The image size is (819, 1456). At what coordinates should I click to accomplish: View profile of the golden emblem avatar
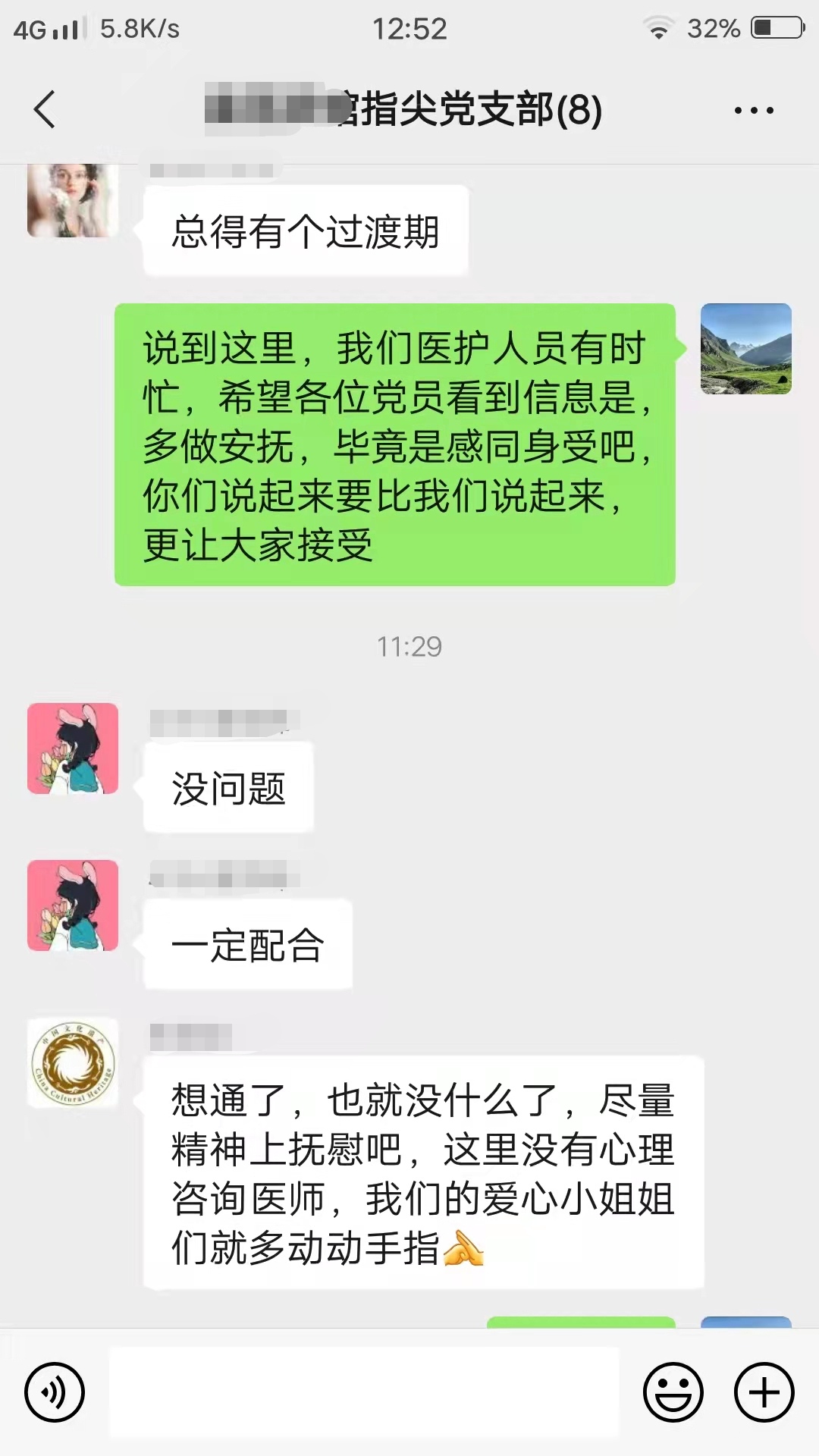pos(73,1062)
